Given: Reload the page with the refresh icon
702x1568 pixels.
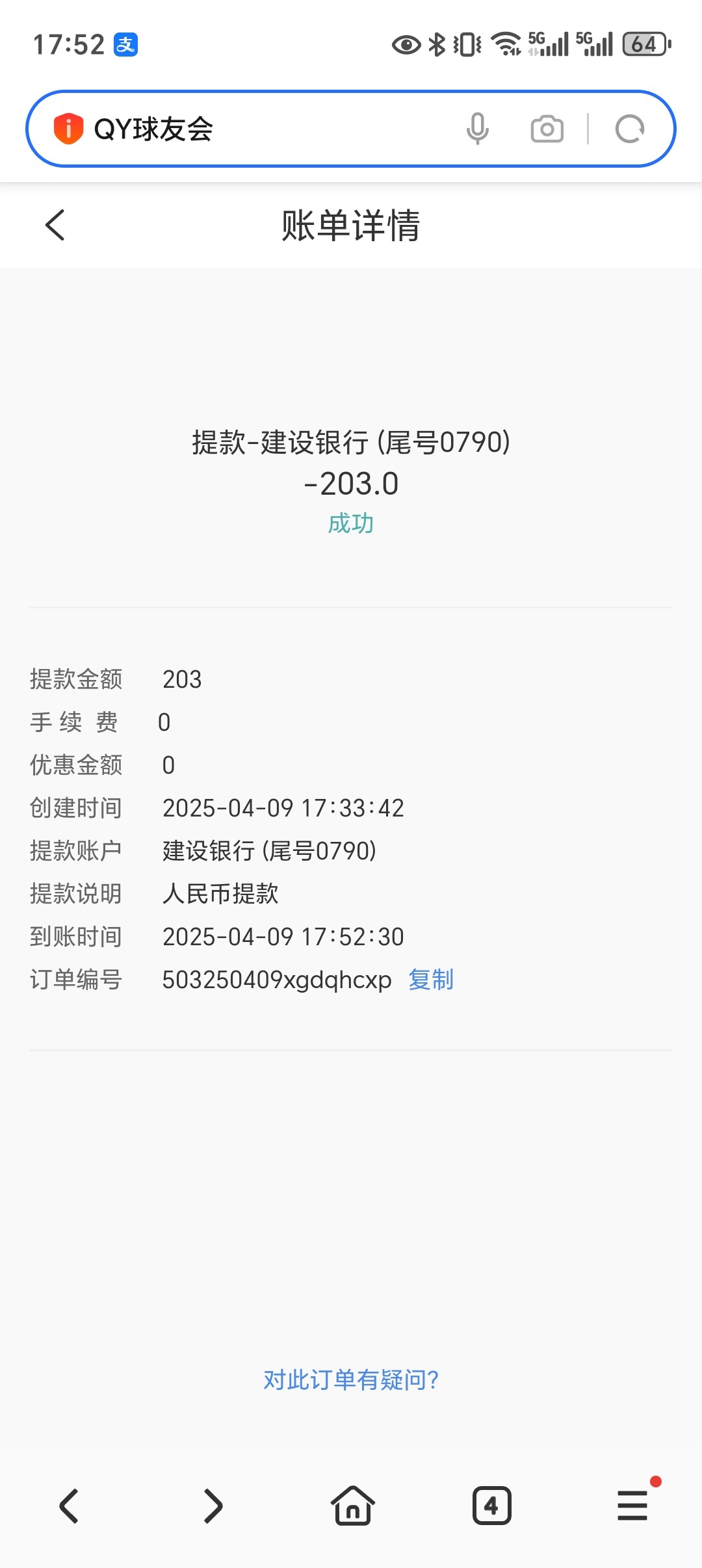Looking at the screenshot, I should pos(629,129).
